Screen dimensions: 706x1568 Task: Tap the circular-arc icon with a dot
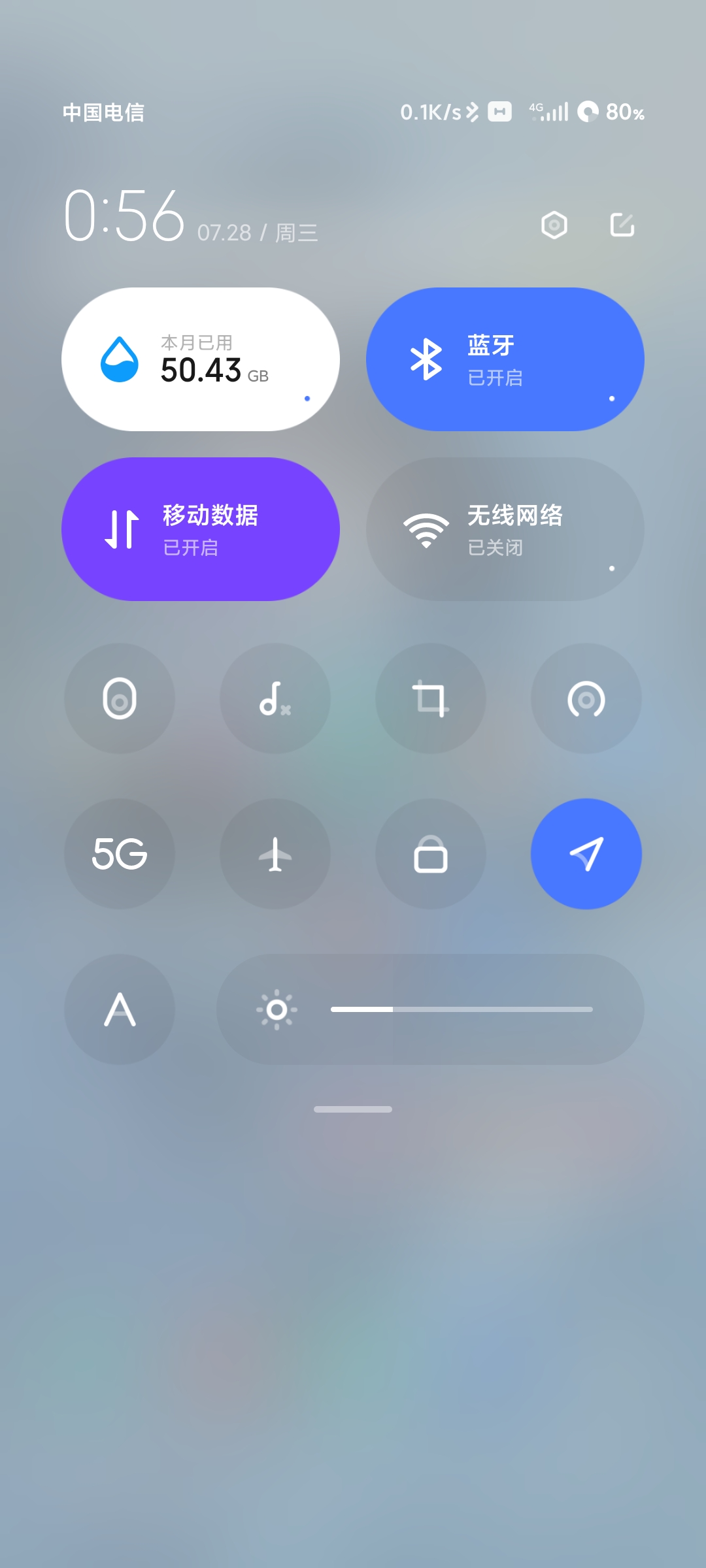click(x=586, y=698)
